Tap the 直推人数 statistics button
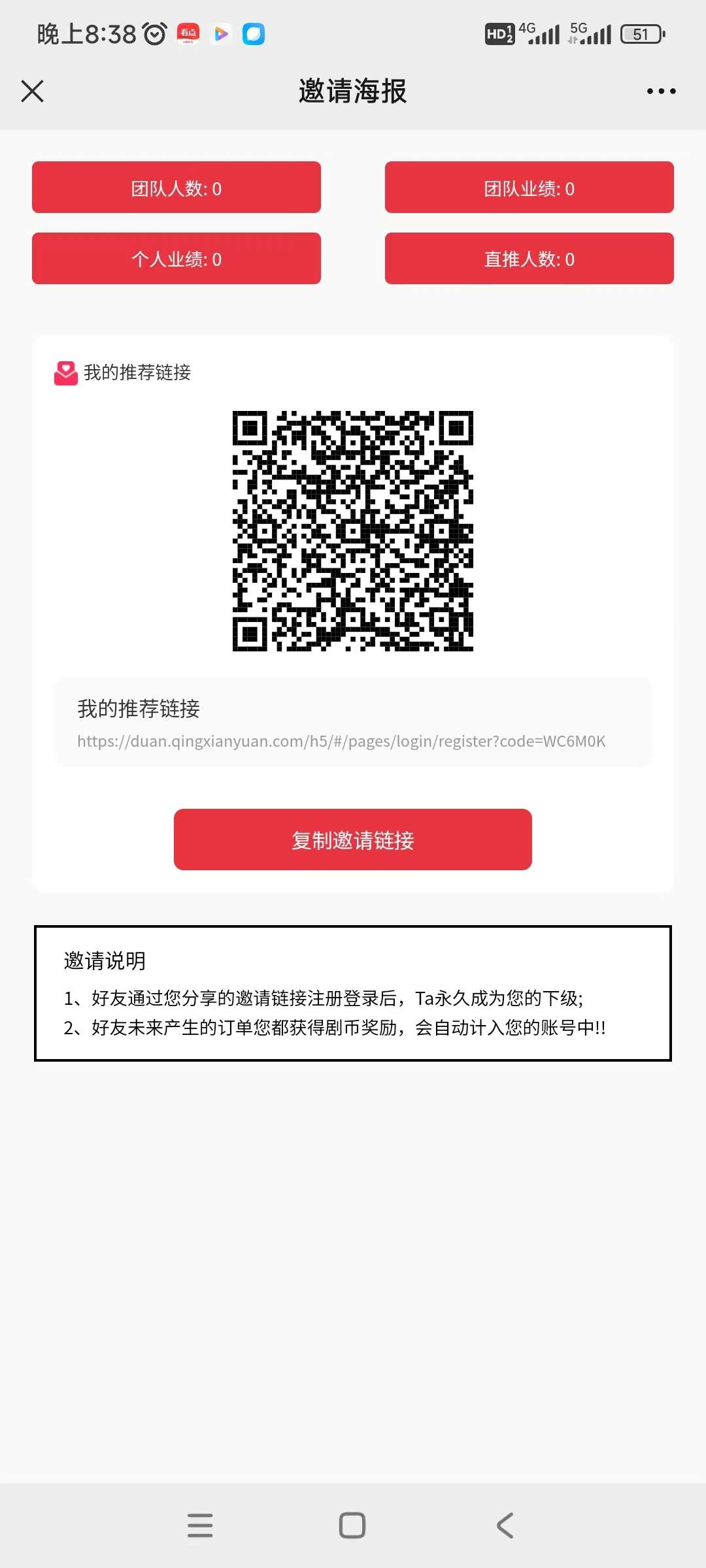The image size is (706, 1568). click(x=529, y=258)
